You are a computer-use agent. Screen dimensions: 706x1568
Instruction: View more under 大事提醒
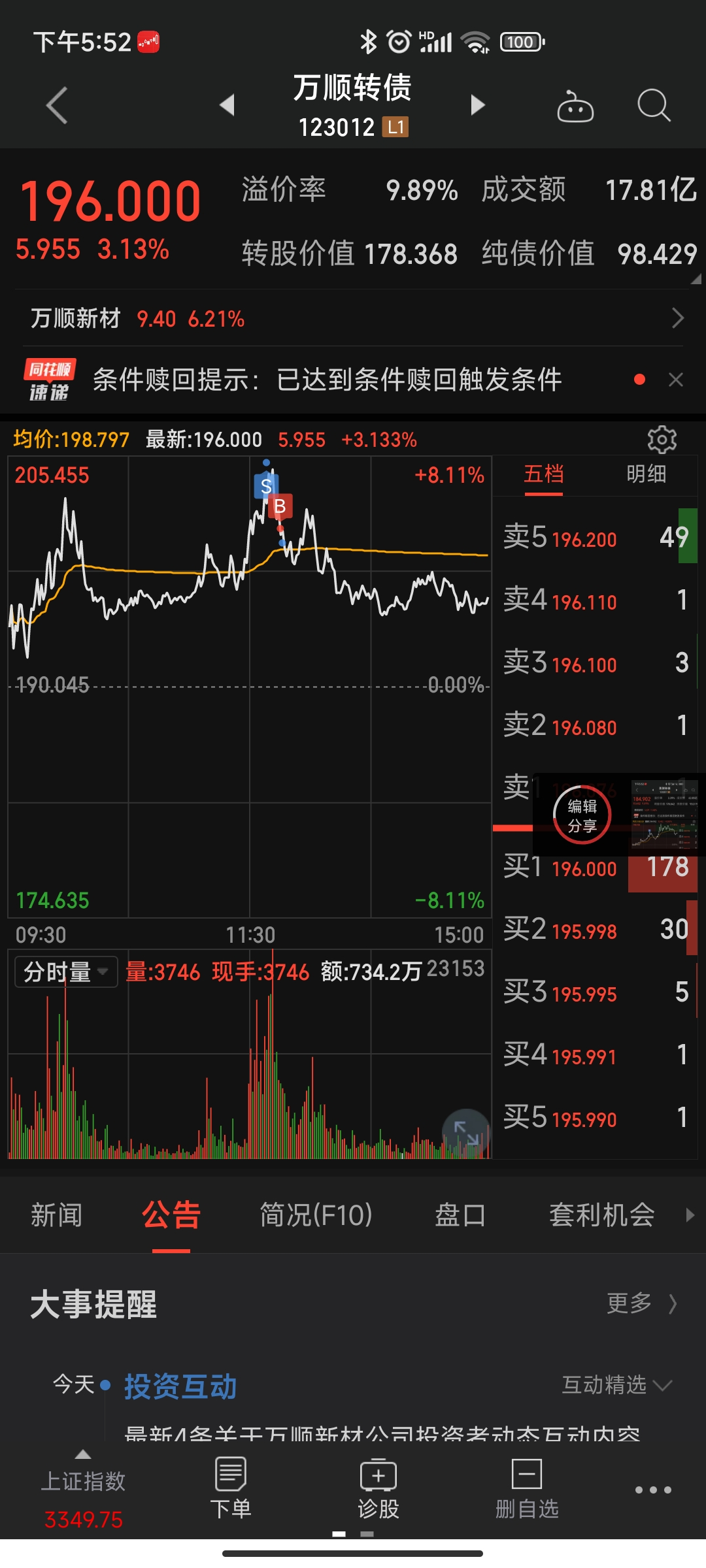click(641, 1304)
